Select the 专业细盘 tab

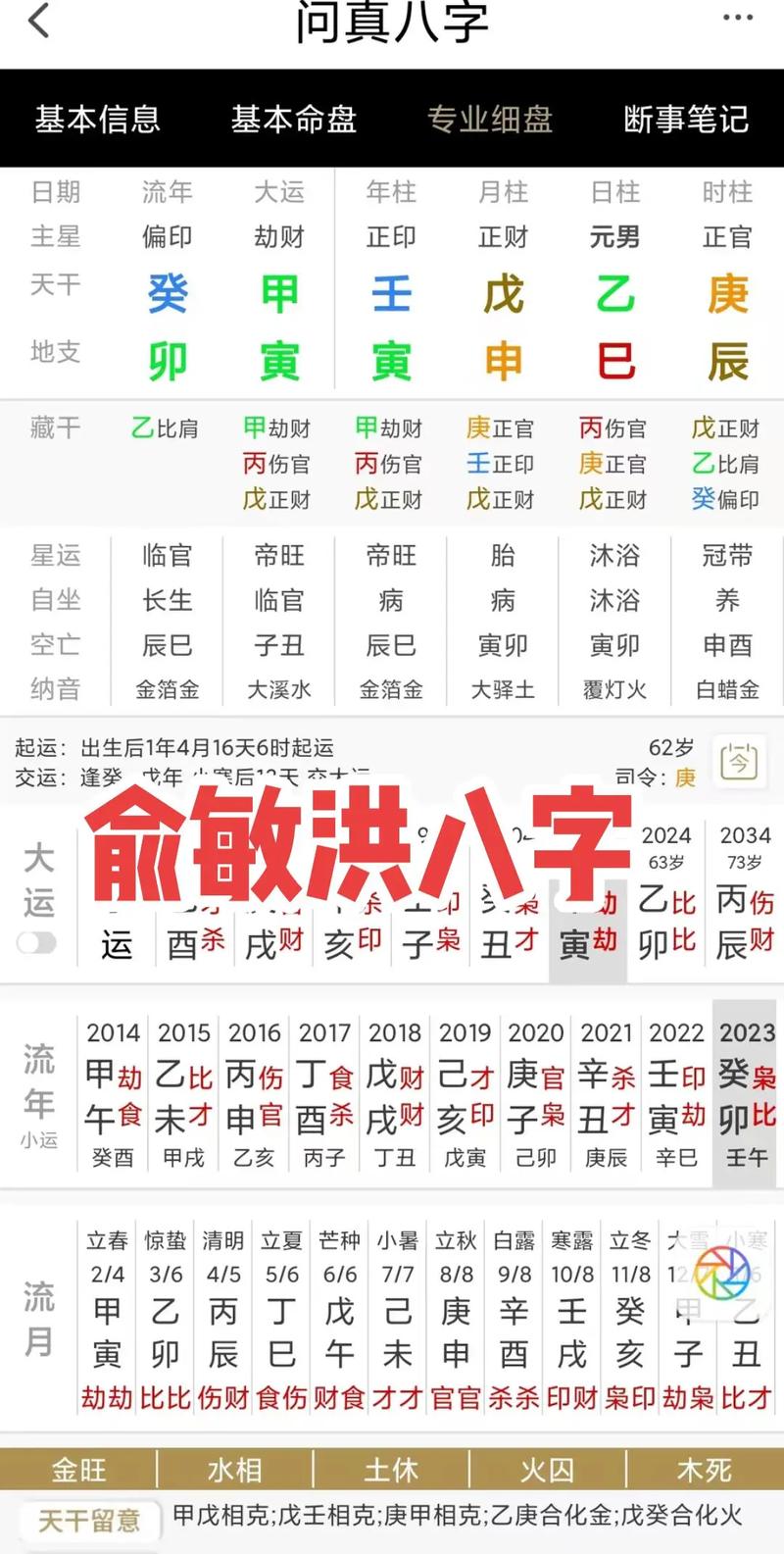(x=490, y=120)
